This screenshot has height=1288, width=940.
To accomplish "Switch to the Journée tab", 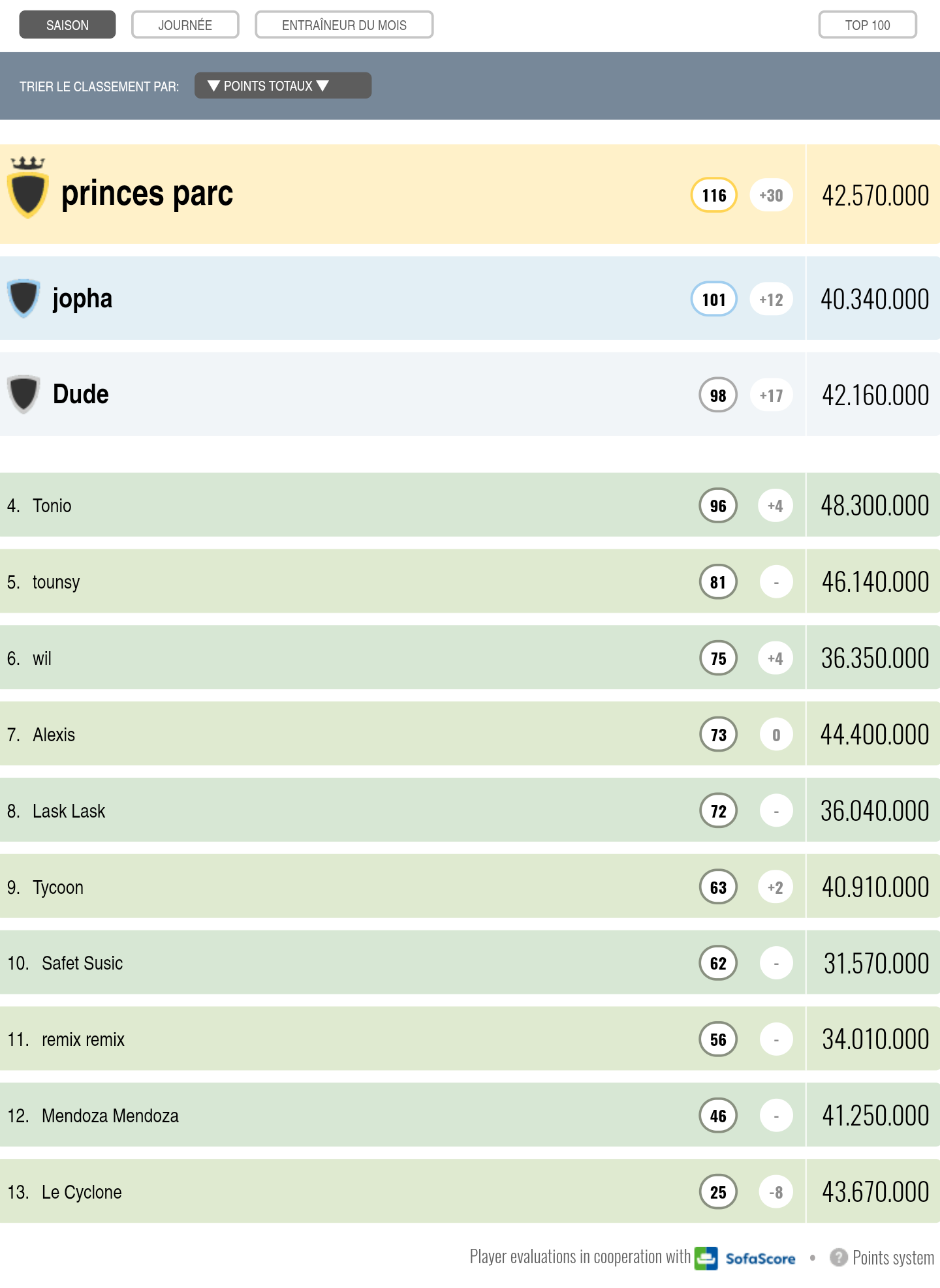I will pos(185,25).
